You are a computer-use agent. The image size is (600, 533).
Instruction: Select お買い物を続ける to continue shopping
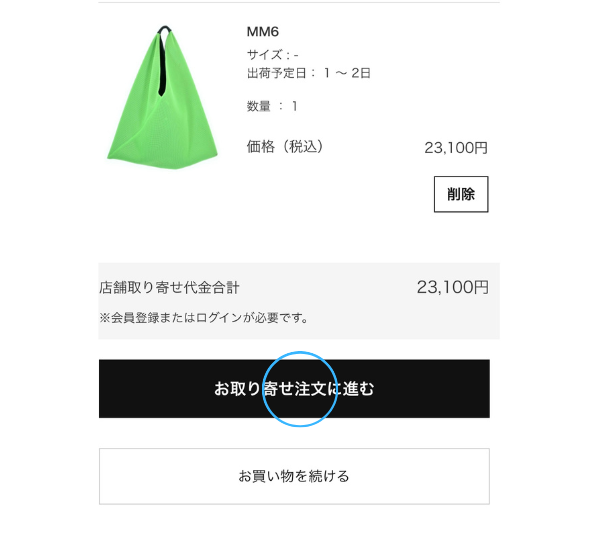[x=294, y=476]
